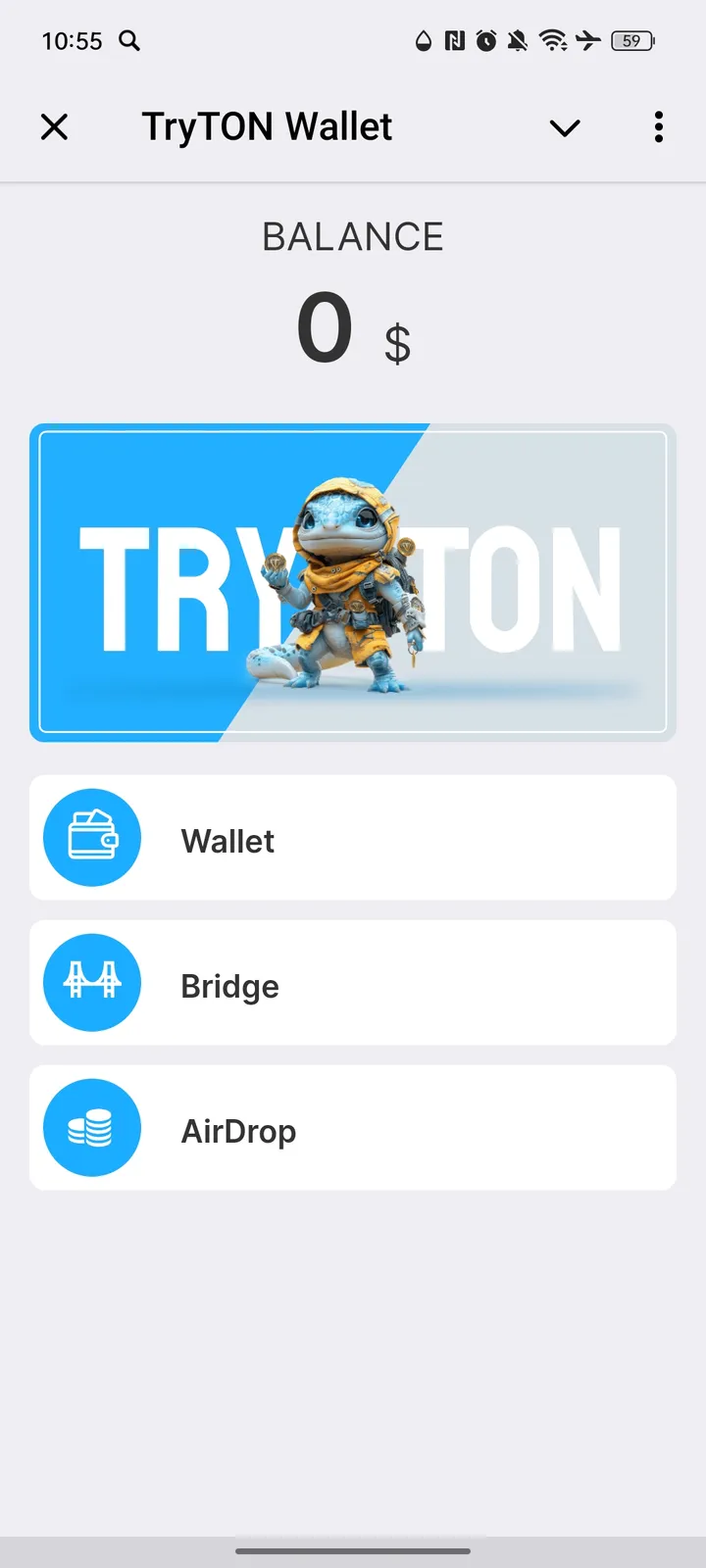Tap the bottom navigation gesture bar
Viewport: 706px width, 1568px height.
point(353,1552)
